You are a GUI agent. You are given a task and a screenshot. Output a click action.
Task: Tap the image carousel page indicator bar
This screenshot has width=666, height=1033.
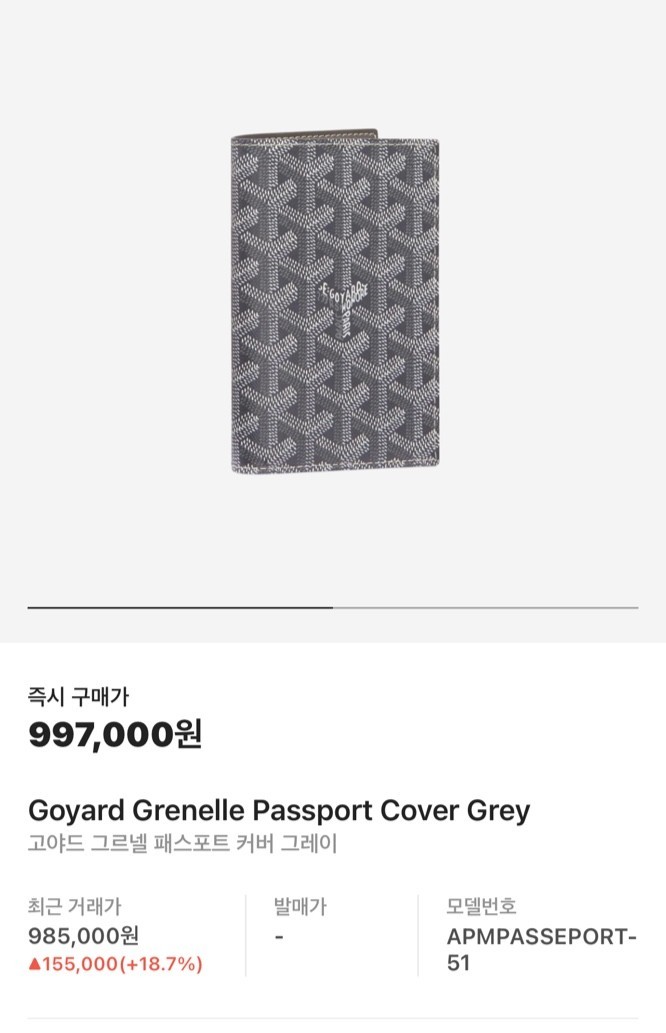(333, 607)
